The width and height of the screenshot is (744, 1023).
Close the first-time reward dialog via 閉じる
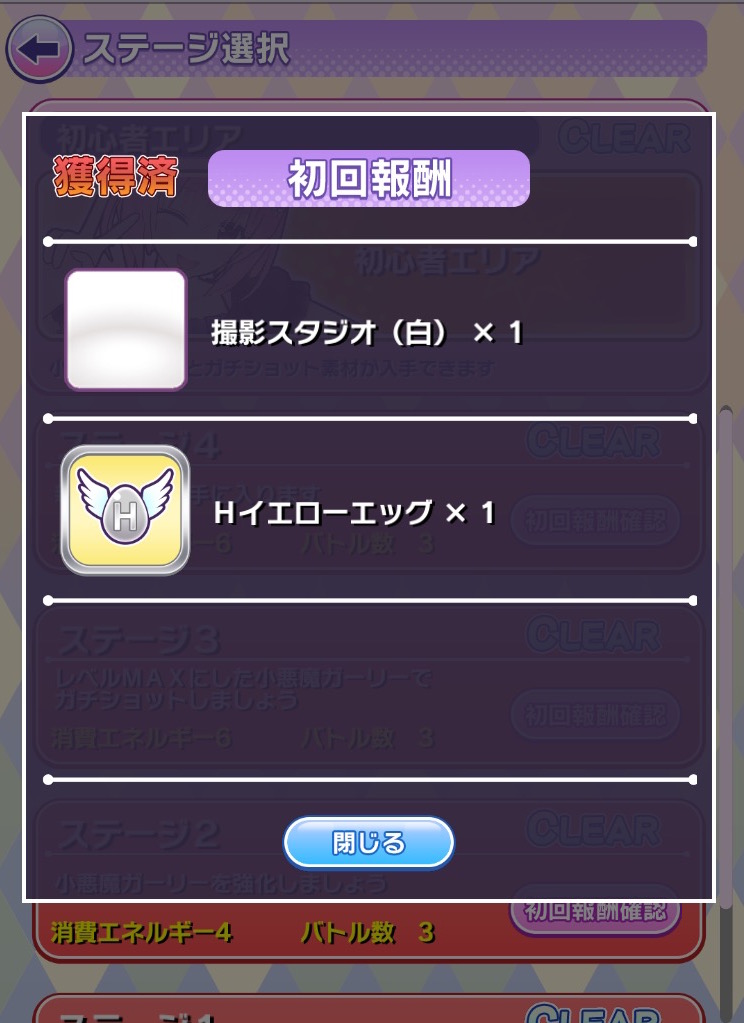click(369, 843)
